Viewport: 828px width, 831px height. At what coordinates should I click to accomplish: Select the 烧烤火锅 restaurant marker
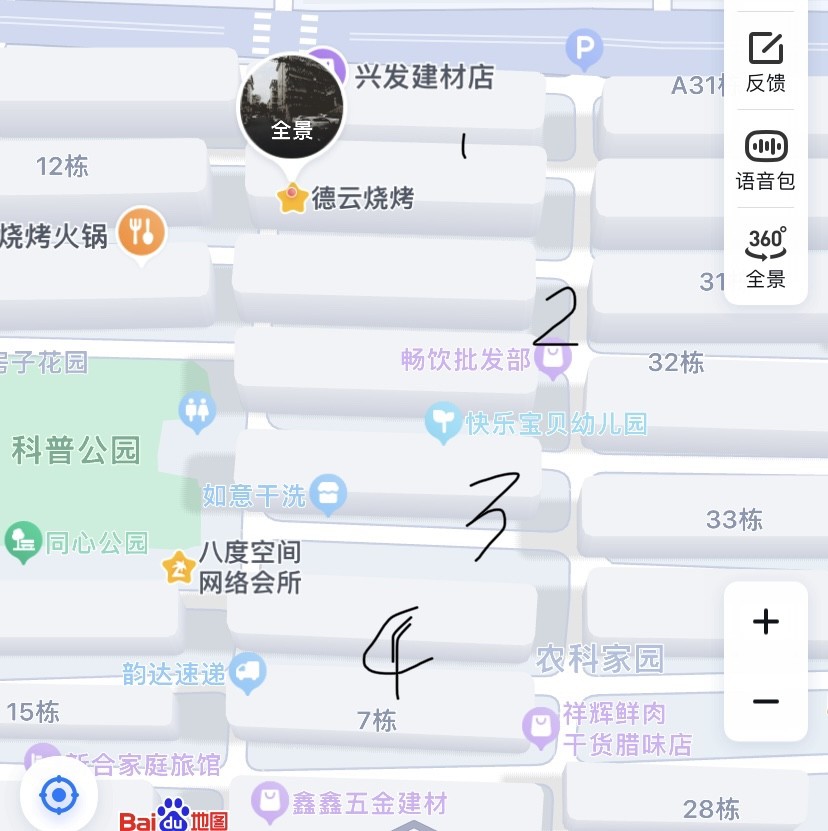click(142, 232)
